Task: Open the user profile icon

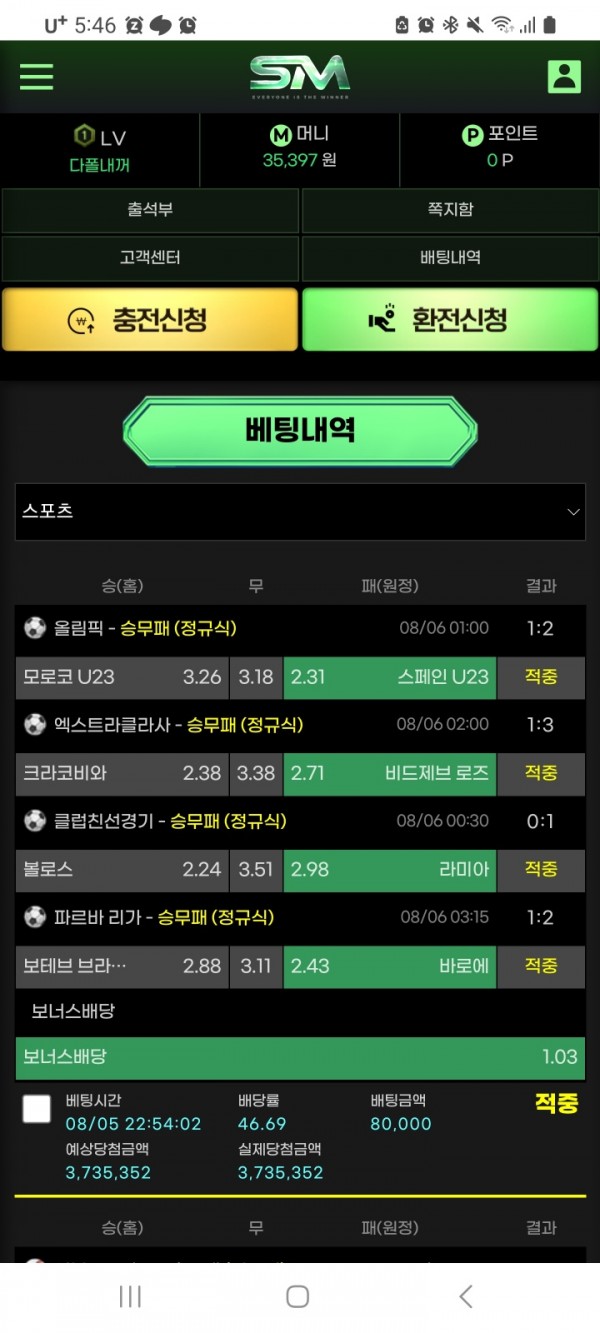Action: [x=564, y=76]
